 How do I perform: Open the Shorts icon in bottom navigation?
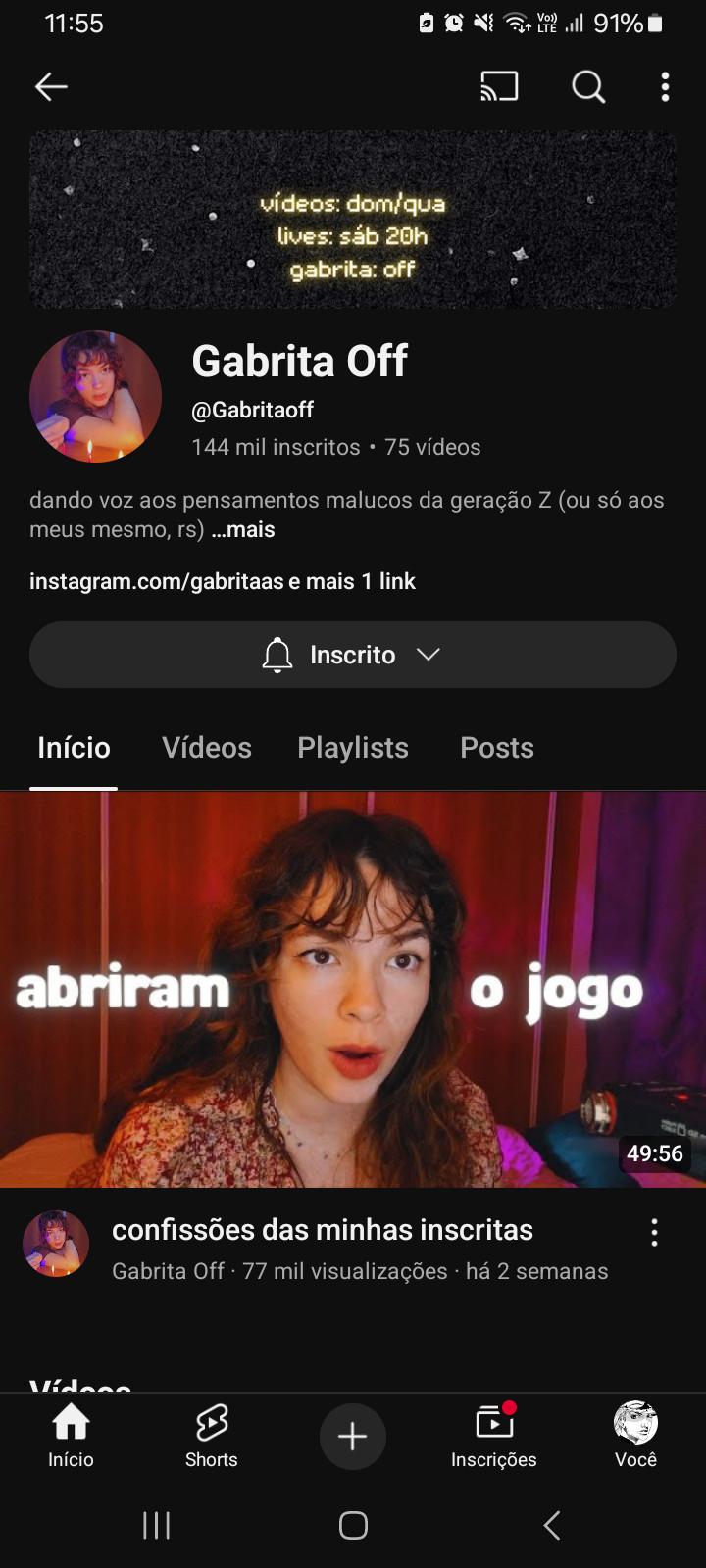(x=211, y=1436)
